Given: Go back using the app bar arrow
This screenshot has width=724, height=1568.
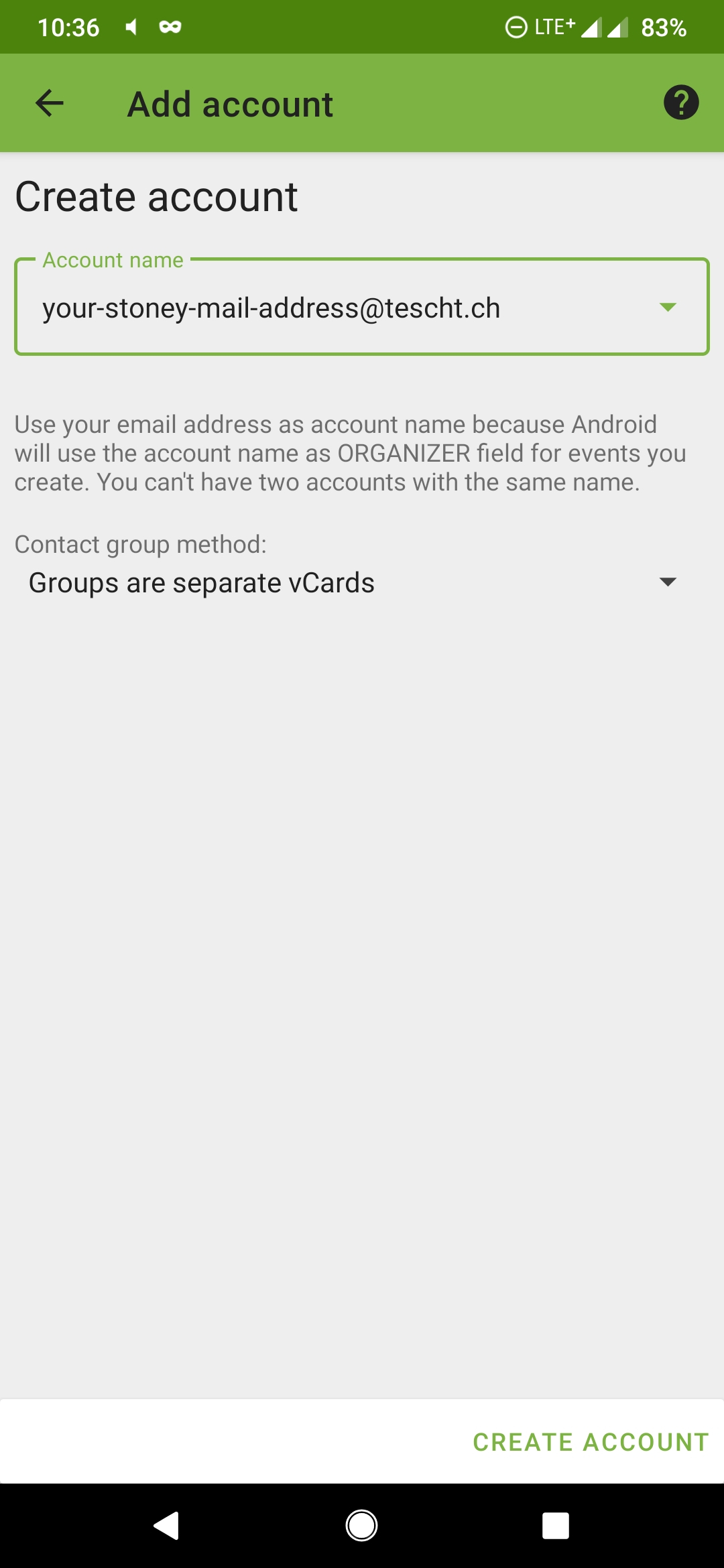Looking at the screenshot, I should tap(50, 103).
